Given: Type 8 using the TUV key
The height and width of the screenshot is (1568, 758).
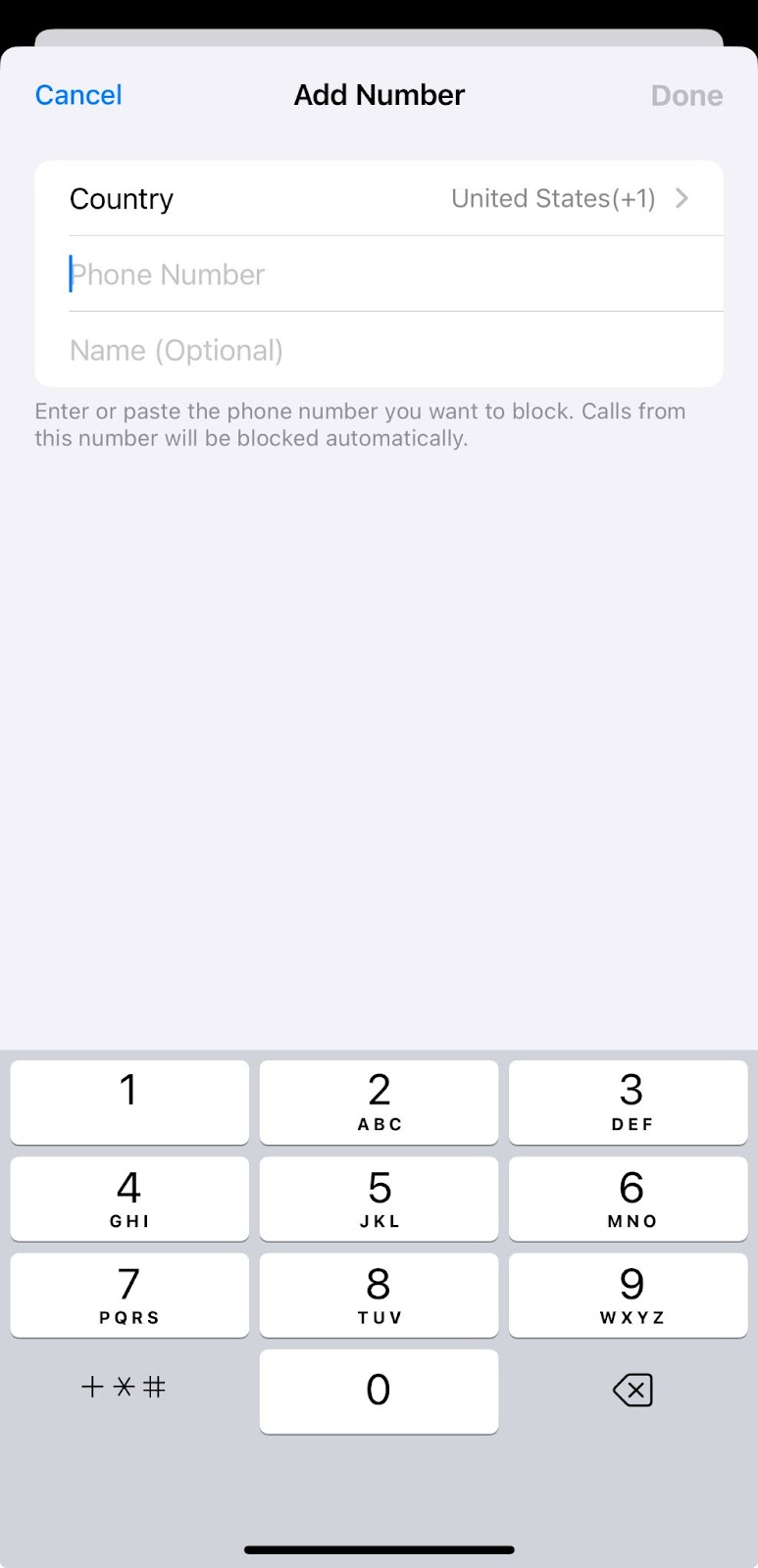Looking at the screenshot, I should (x=379, y=1295).
